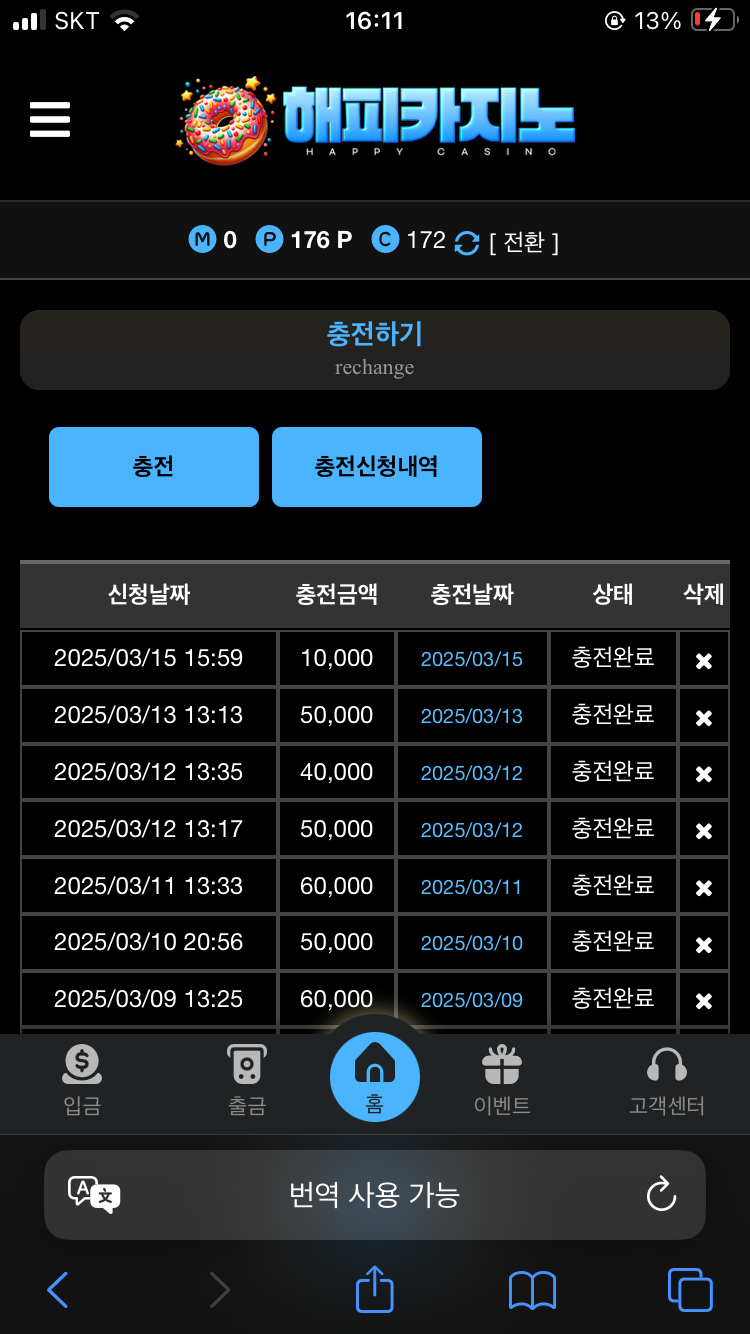The image size is (750, 1334).
Task: Reload the page in Safari
Action: point(661,1194)
